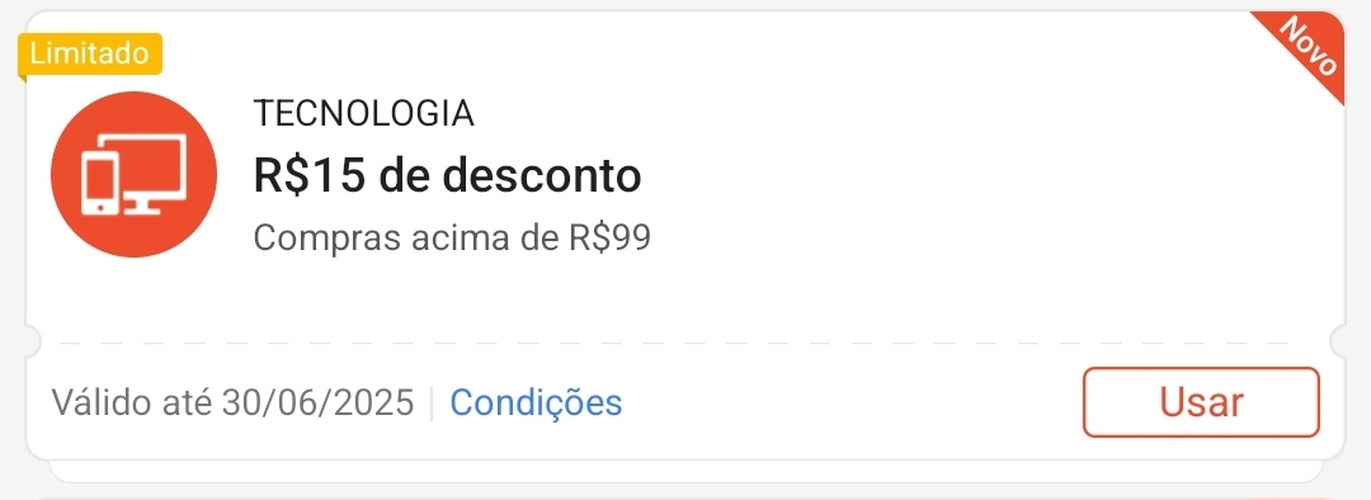Tap the Usar button on the coupon
The height and width of the screenshot is (500, 1371).
tap(1200, 402)
